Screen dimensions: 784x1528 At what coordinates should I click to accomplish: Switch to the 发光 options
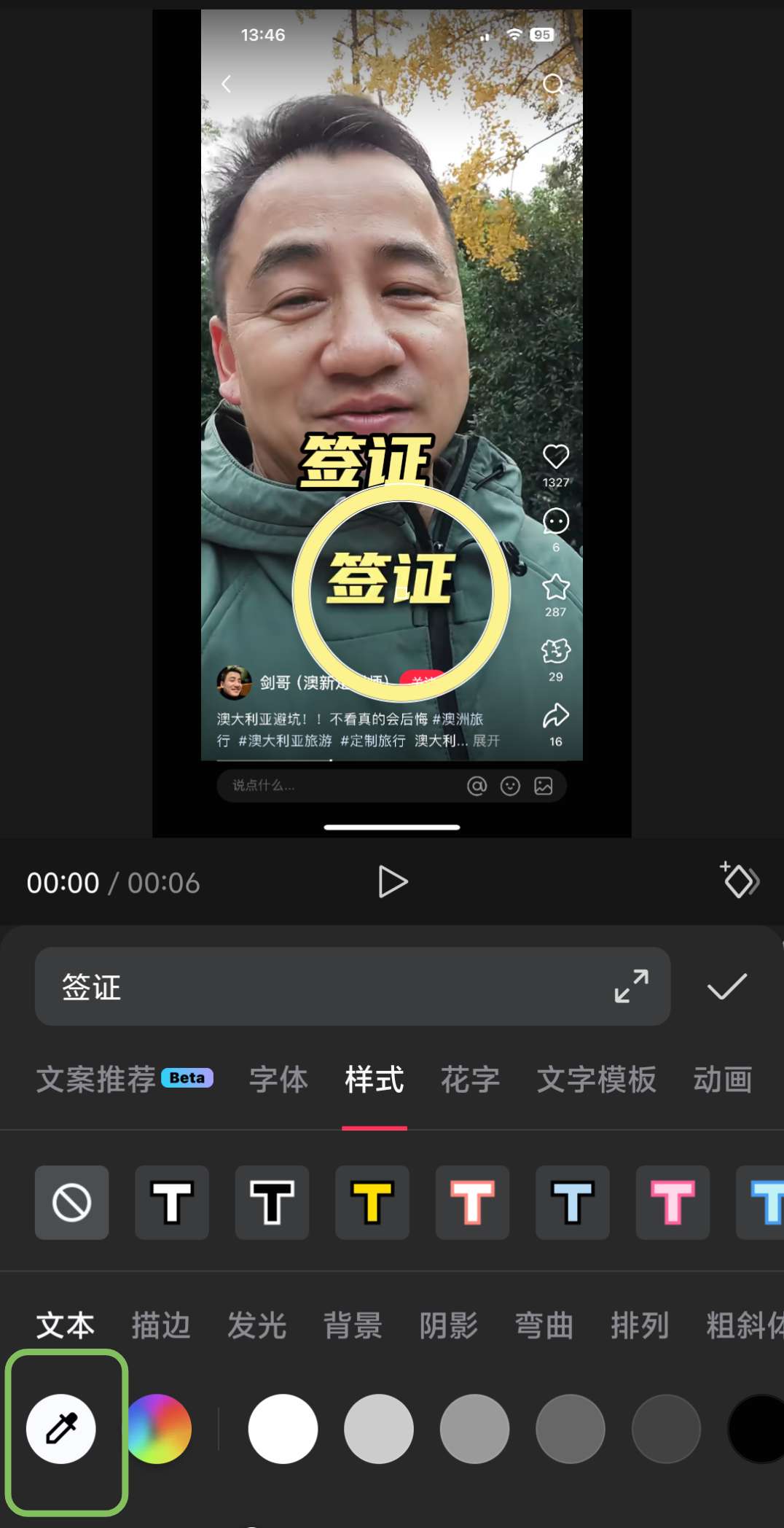pyautogui.click(x=256, y=1325)
